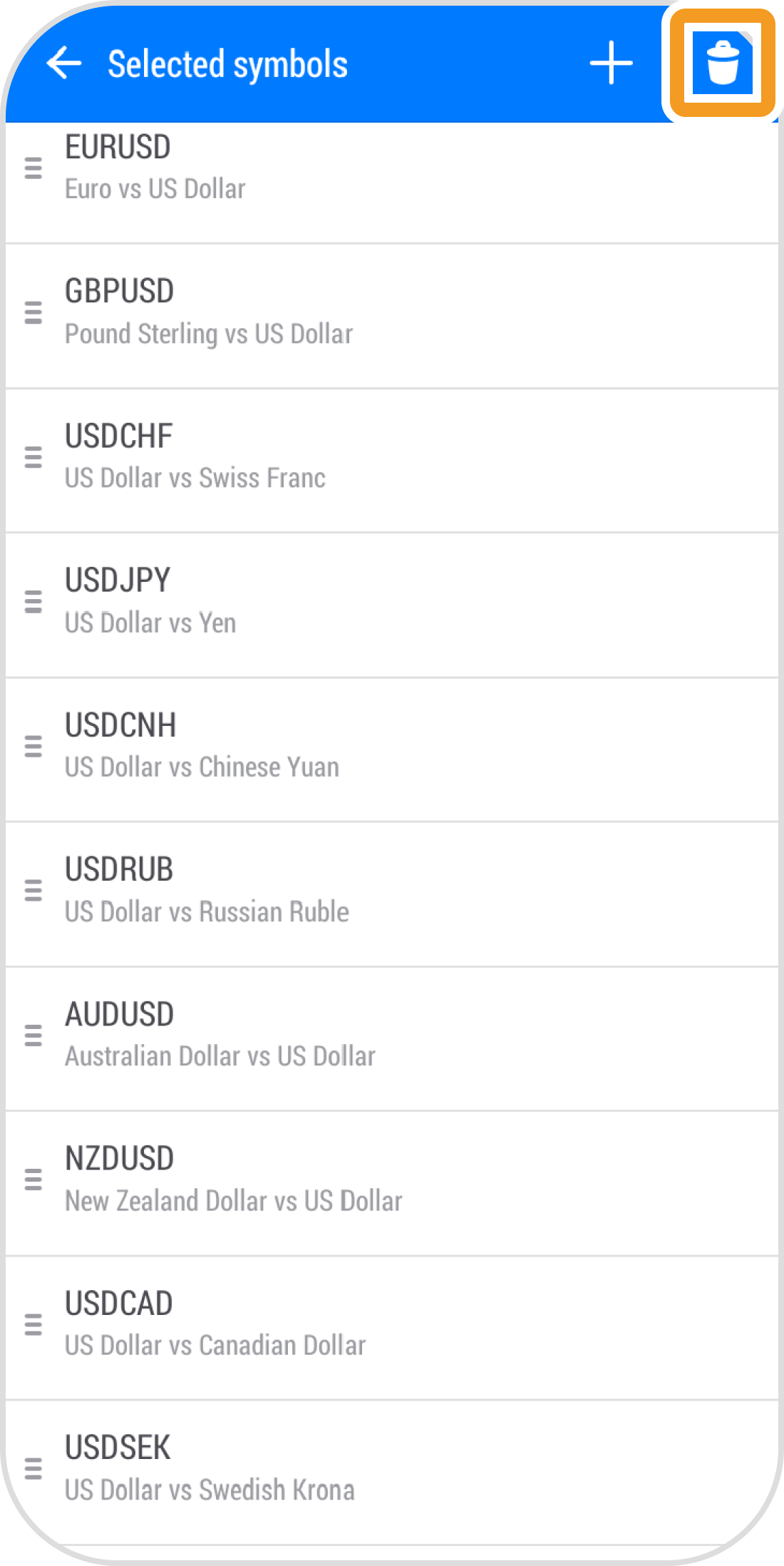This screenshot has width=784, height=1566.
Task: Tap the GBPUSD Pound Sterling row
Action: click(x=392, y=313)
